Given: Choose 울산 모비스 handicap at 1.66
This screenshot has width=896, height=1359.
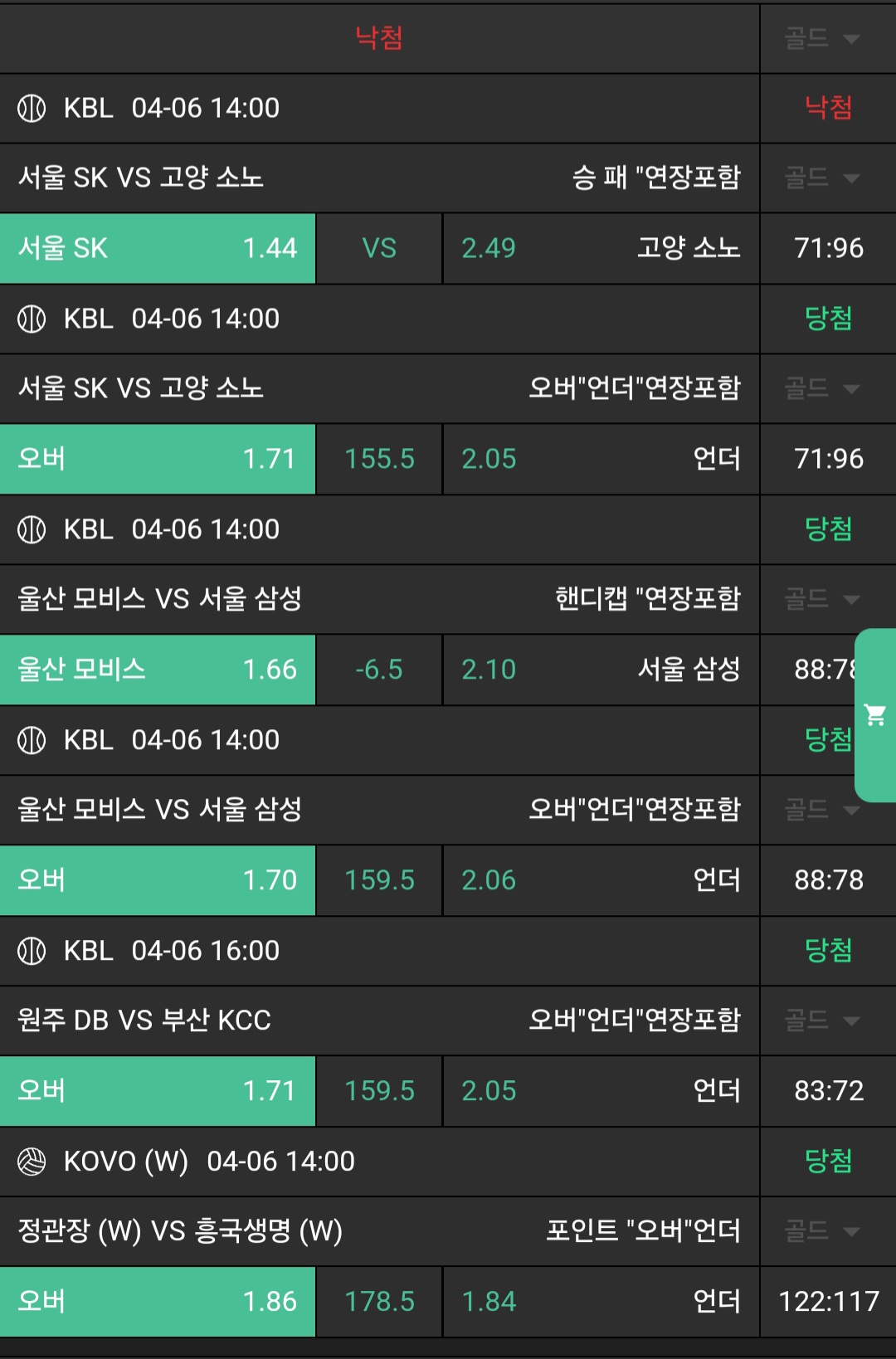Looking at the screenshot, I should point(158,670).
